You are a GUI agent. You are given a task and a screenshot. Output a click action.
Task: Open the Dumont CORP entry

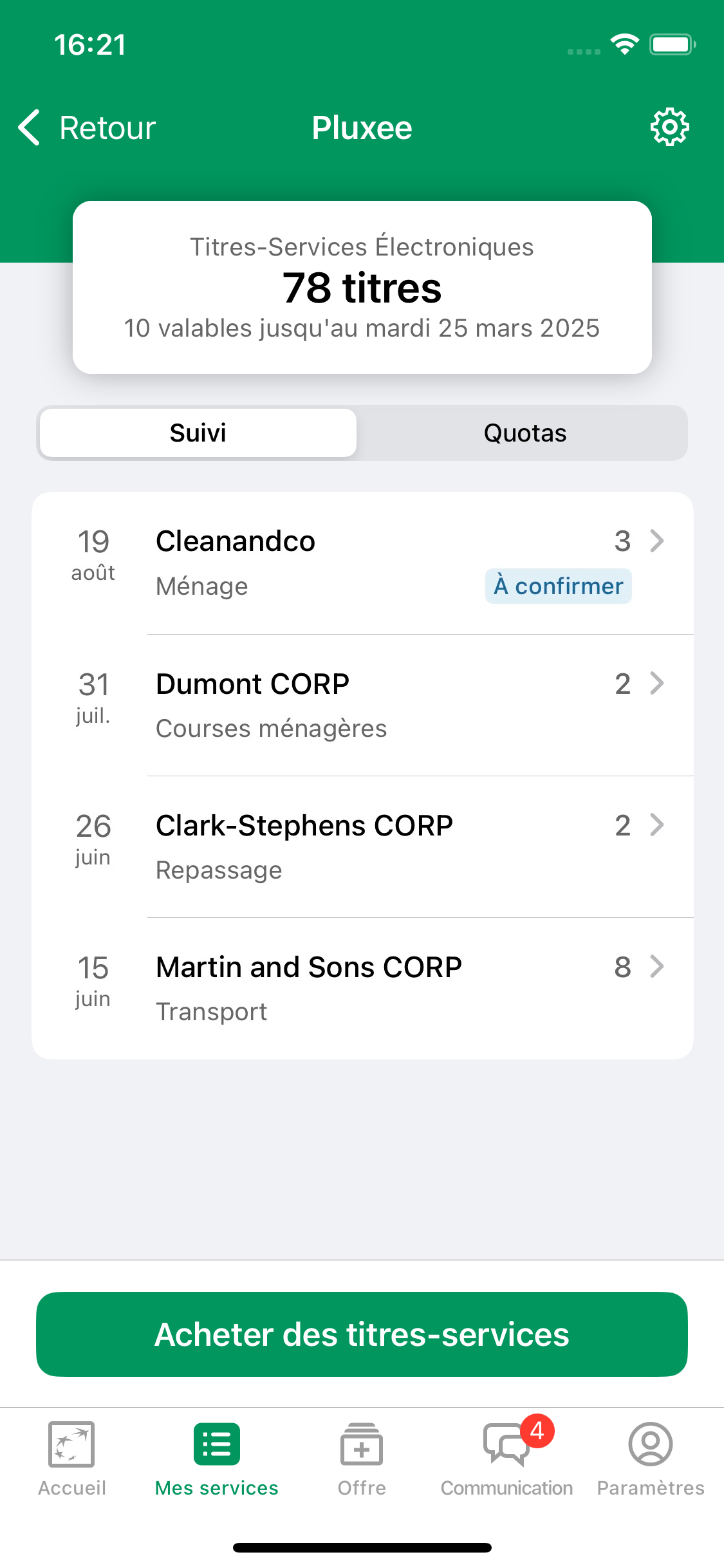pyautogui.click(x=362, y=705)
